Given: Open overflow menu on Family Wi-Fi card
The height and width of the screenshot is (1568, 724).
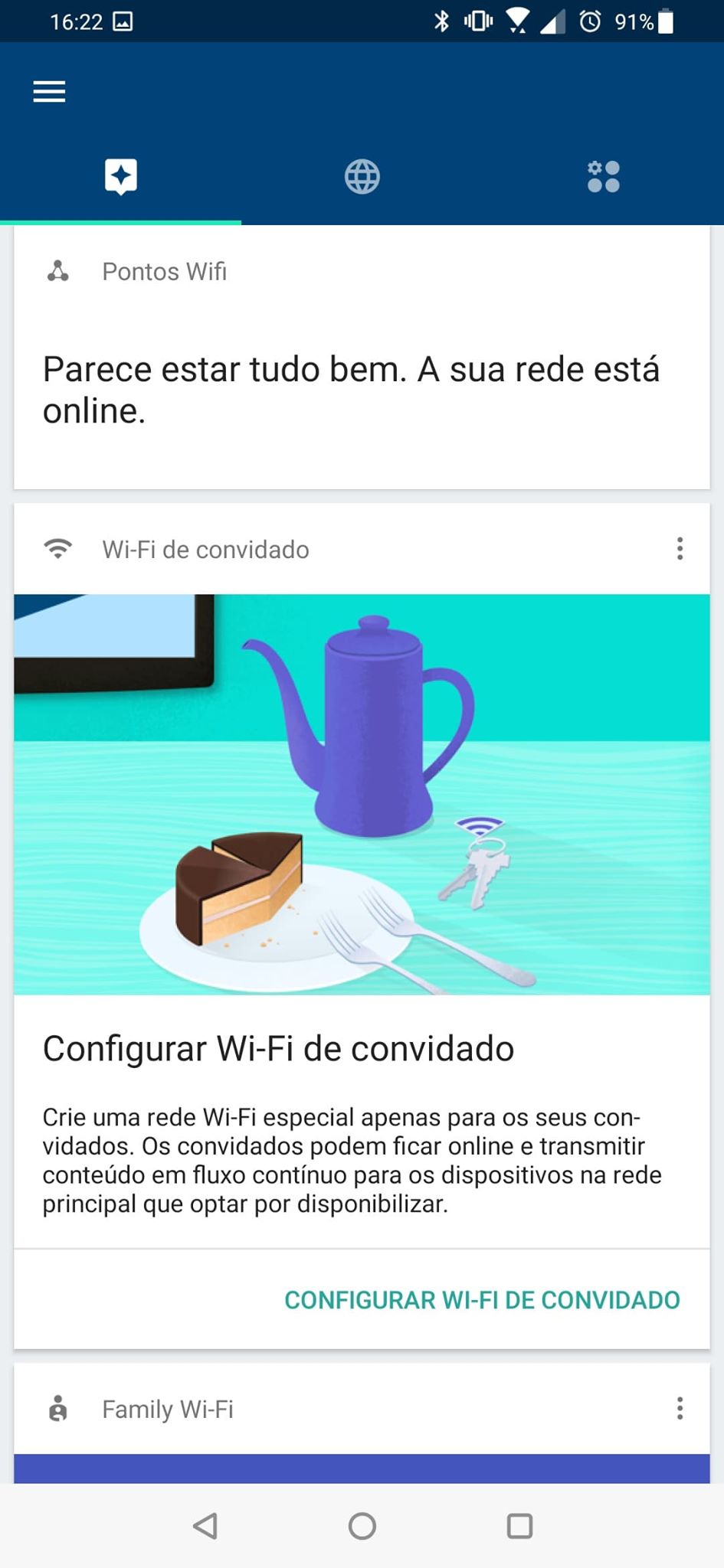Looking at the screenshot, I should click(680, 1409).
